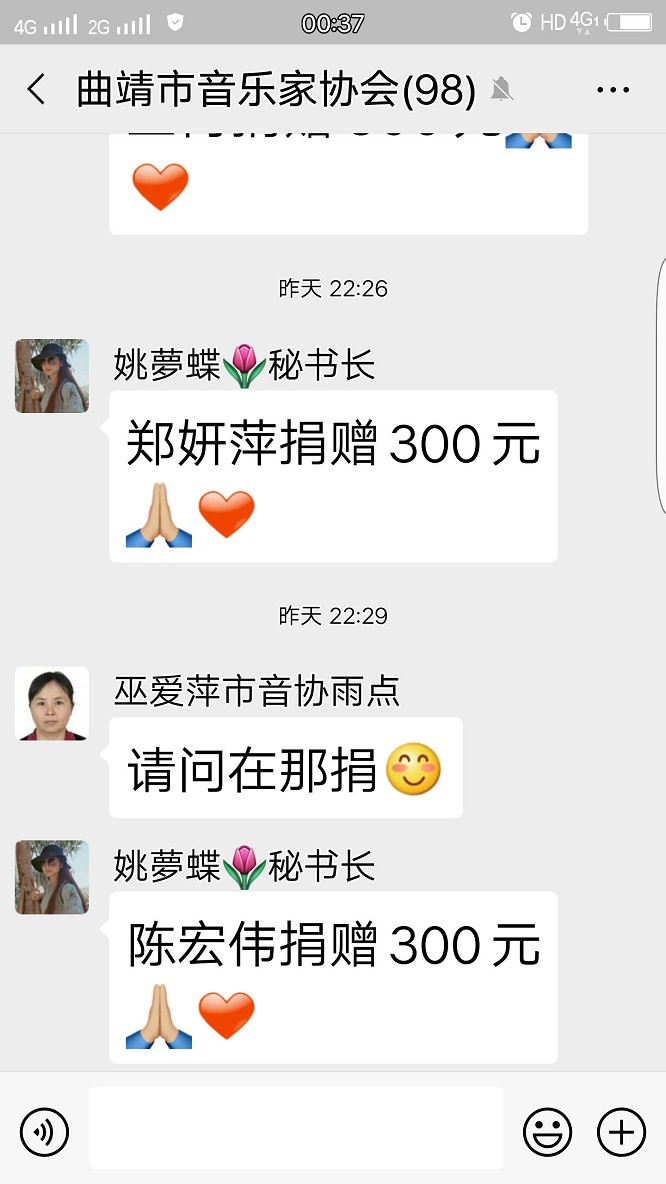
Task: Go back from the group chat
Action: [x=36, y=91]
